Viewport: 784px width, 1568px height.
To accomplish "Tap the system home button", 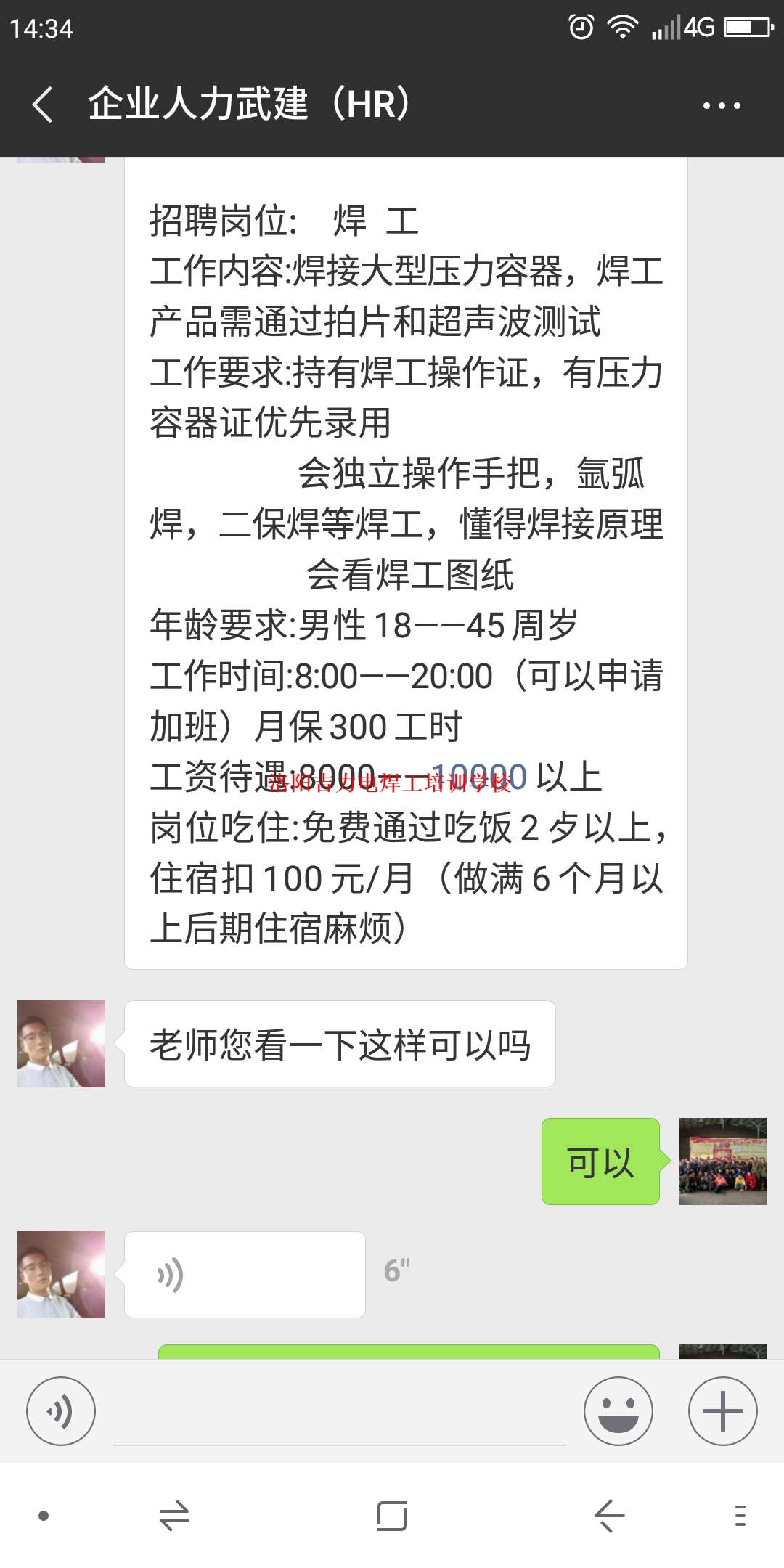I will point(392,1516).
